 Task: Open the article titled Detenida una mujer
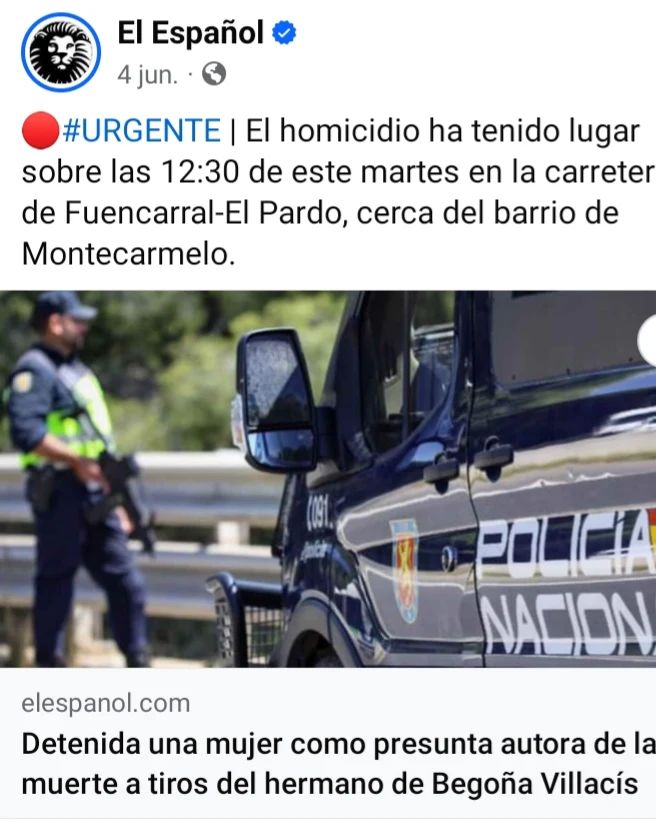pos(338,764)
